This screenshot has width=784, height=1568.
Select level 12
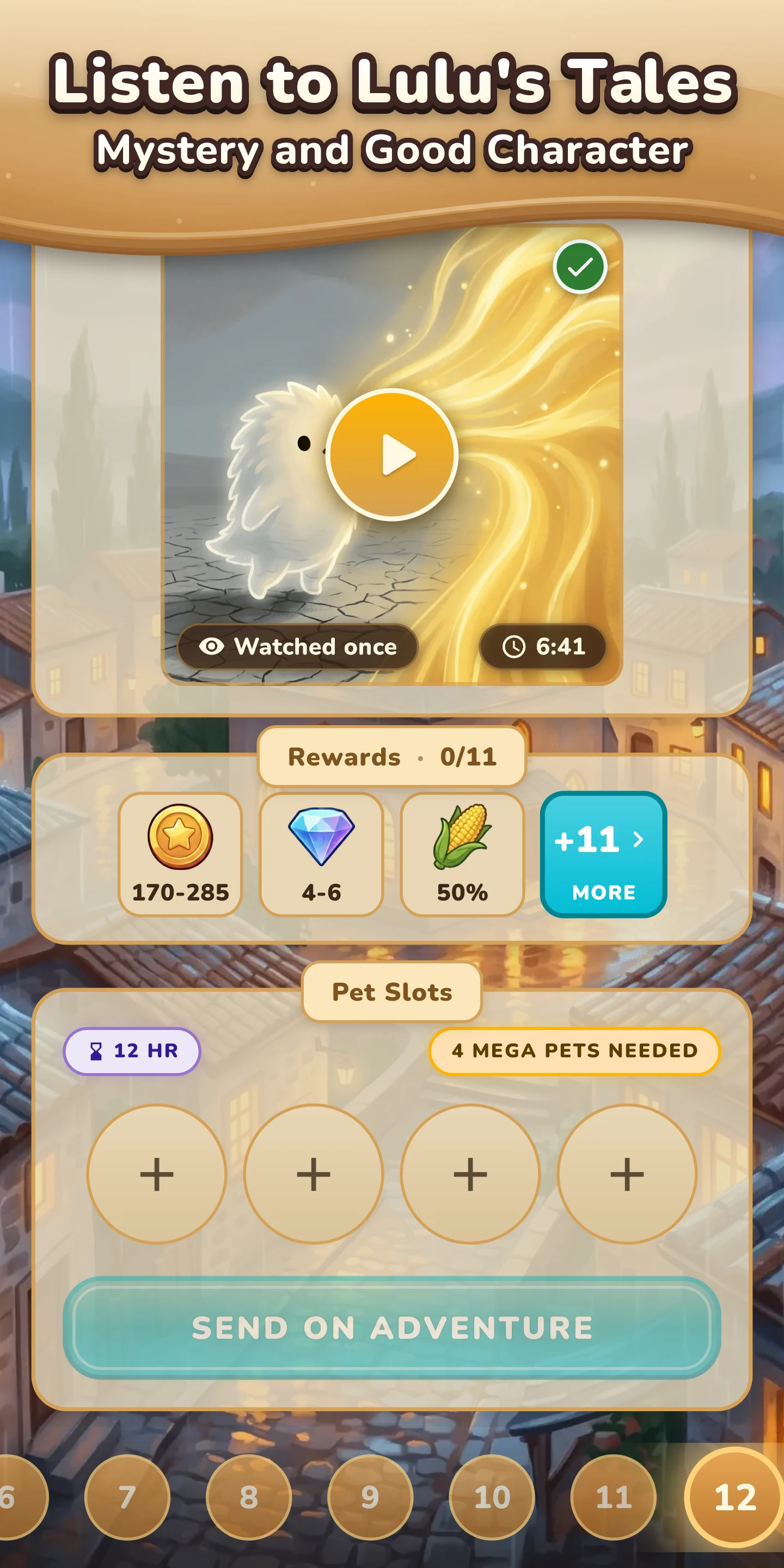[734, 1497]
